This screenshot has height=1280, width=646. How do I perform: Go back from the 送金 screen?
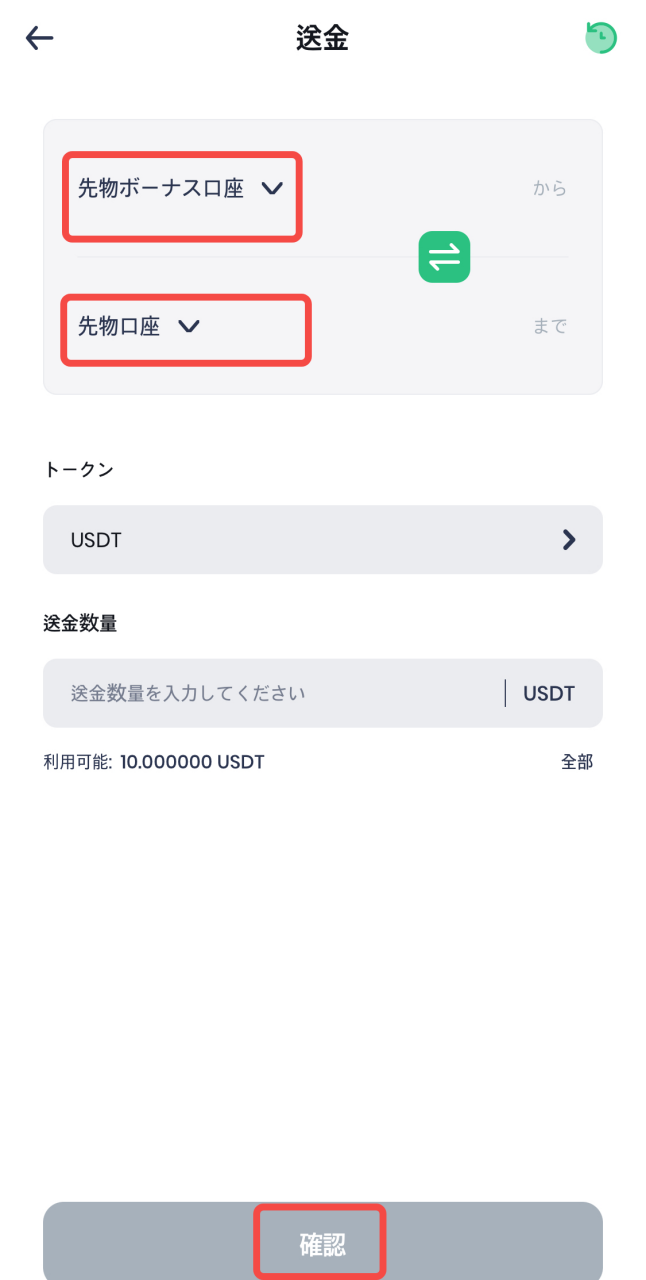39,39
